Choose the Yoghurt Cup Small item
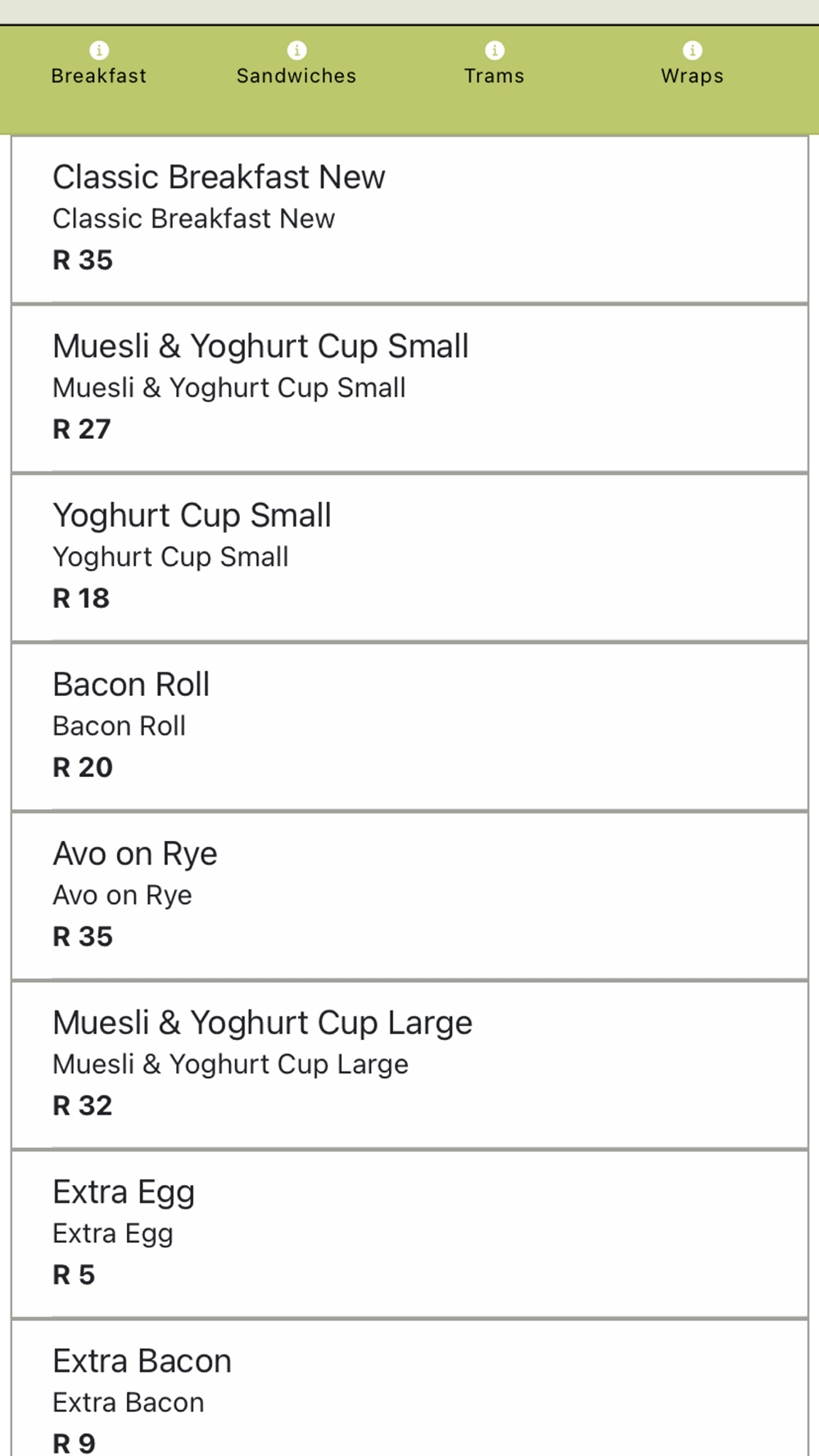The image size is (819, 1456). (409, 558)
